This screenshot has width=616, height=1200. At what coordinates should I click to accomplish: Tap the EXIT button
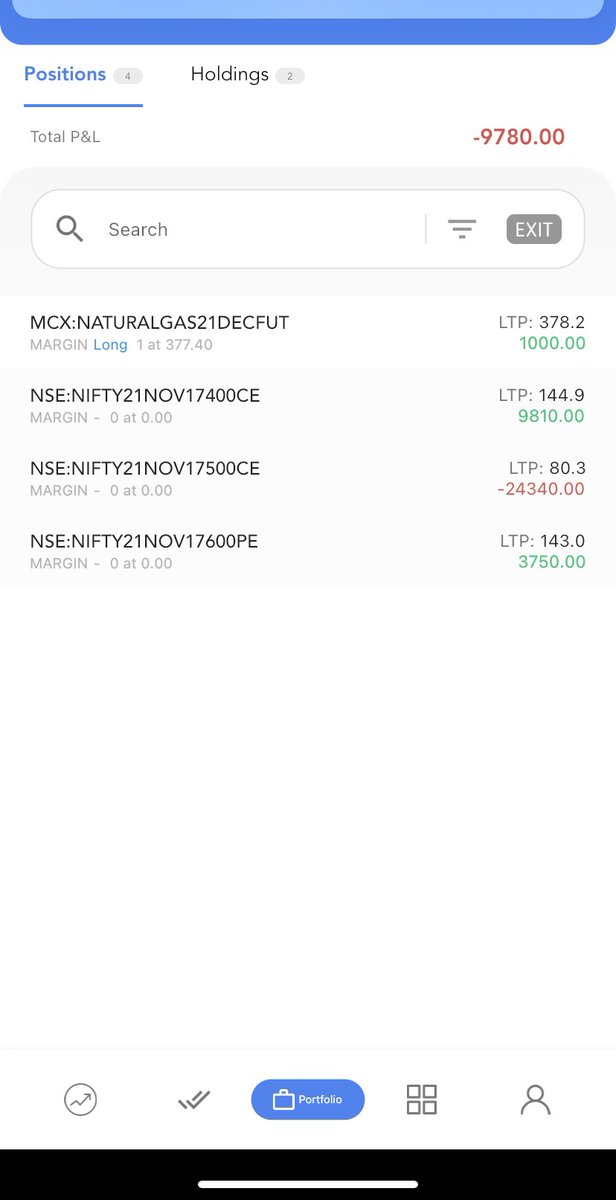pyautogui.click(x=534, y=229)
